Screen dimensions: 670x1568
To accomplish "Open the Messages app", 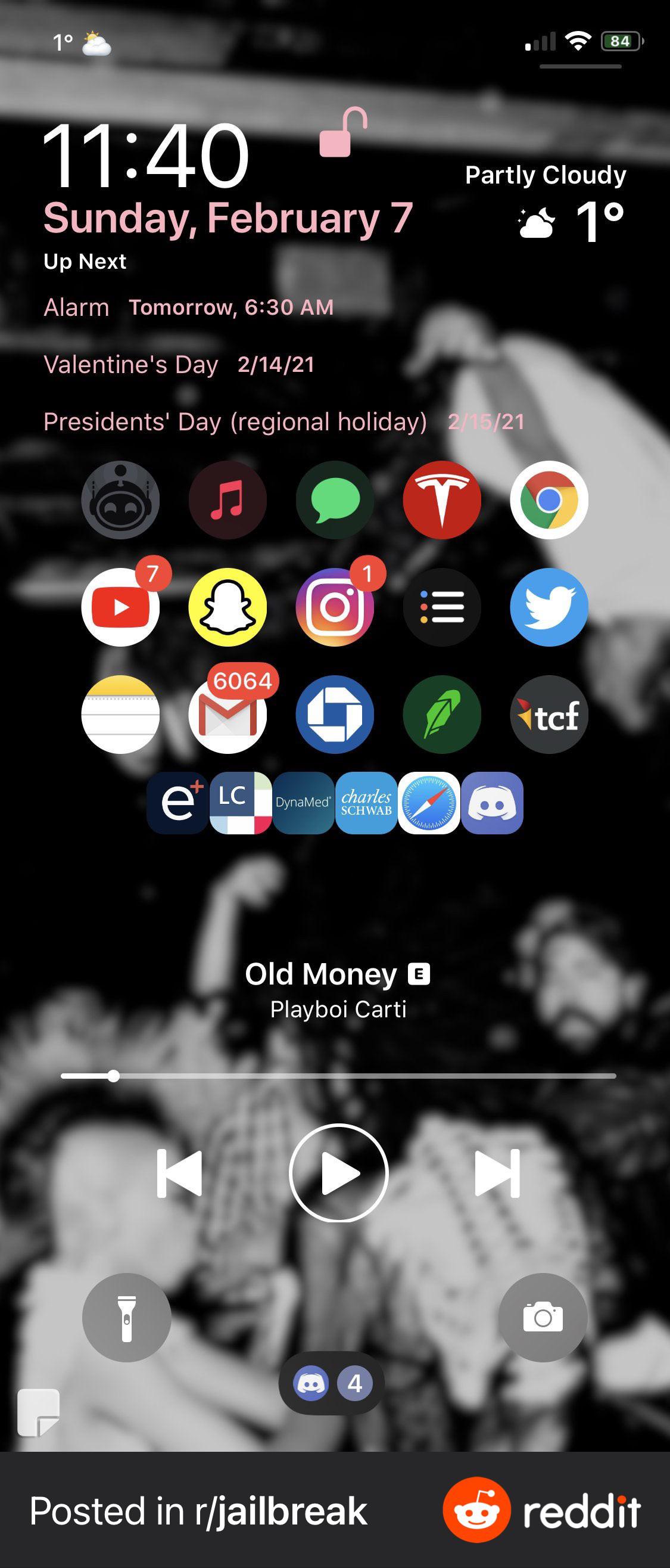I will [335, 500].
